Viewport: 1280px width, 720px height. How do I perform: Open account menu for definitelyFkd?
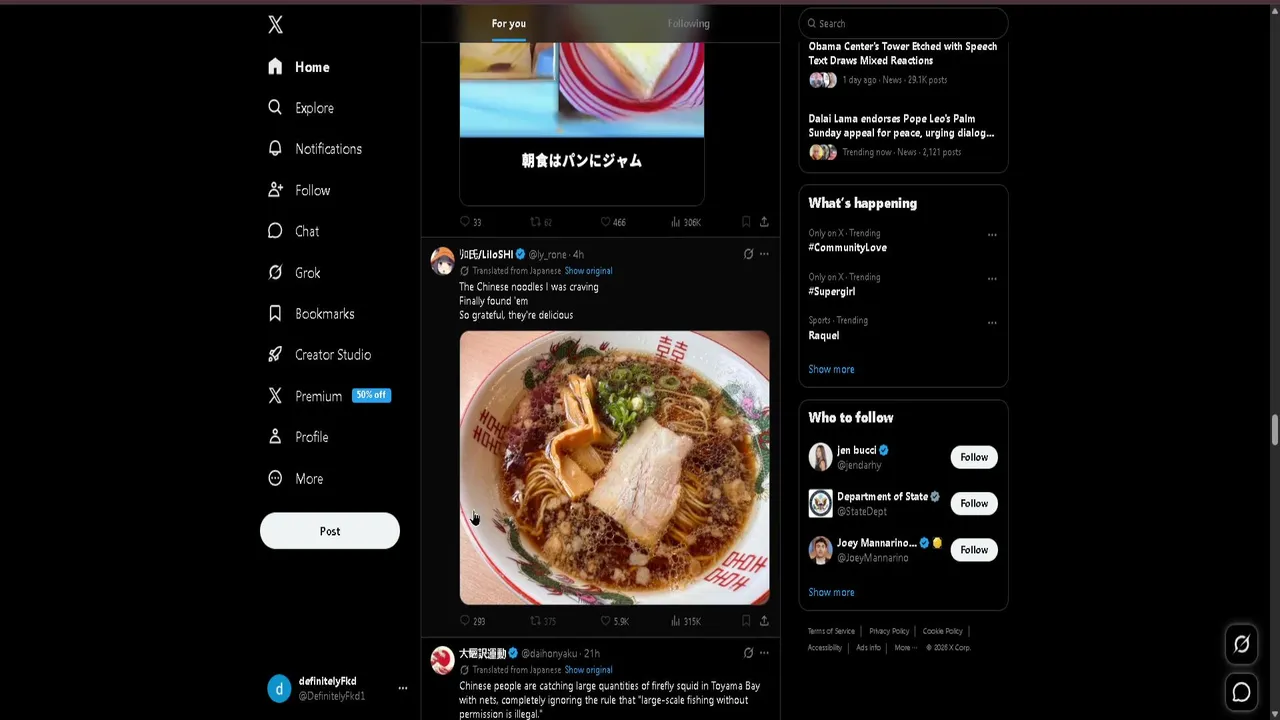[402, 688]
